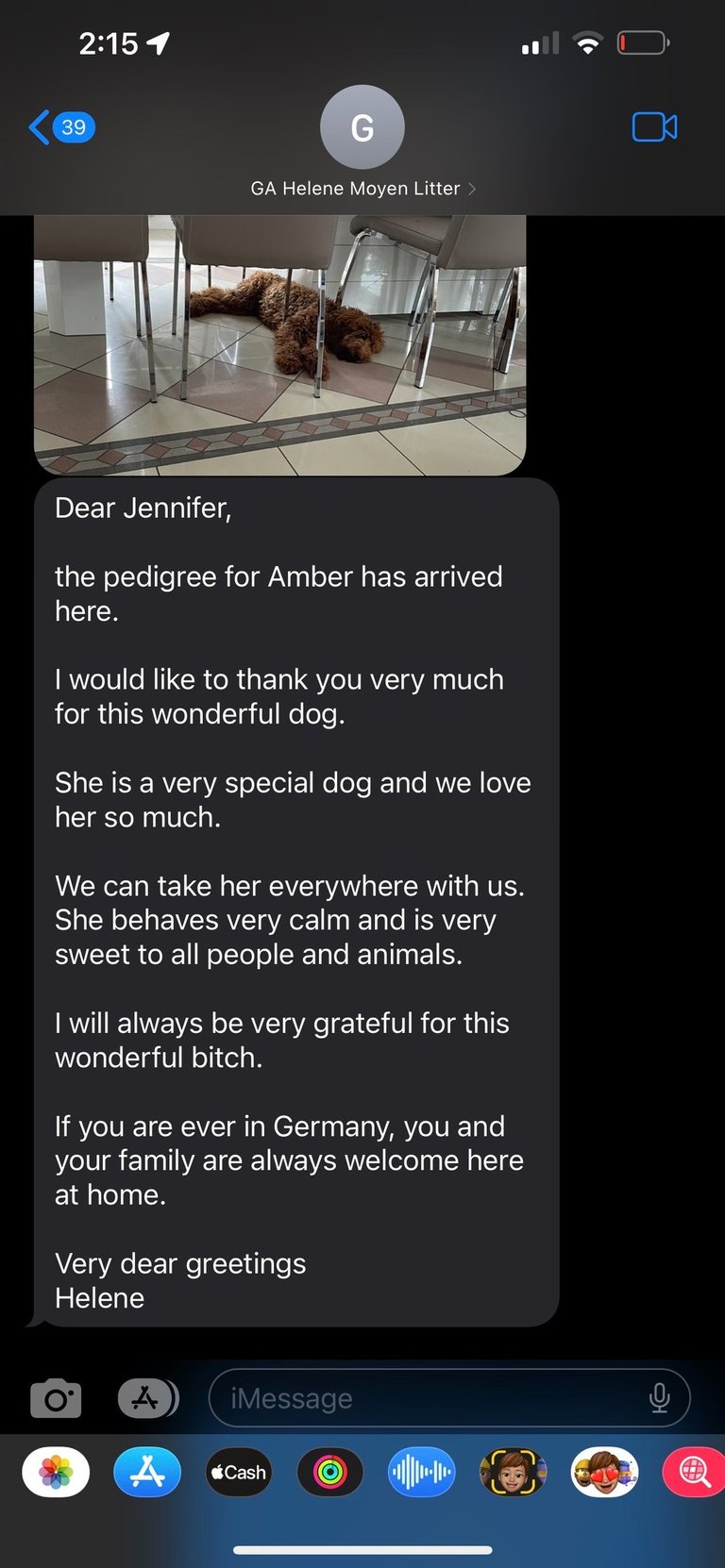Open the App Store for iMessage
This screenshot has height=1568, width=725.
pos(147,1472)
